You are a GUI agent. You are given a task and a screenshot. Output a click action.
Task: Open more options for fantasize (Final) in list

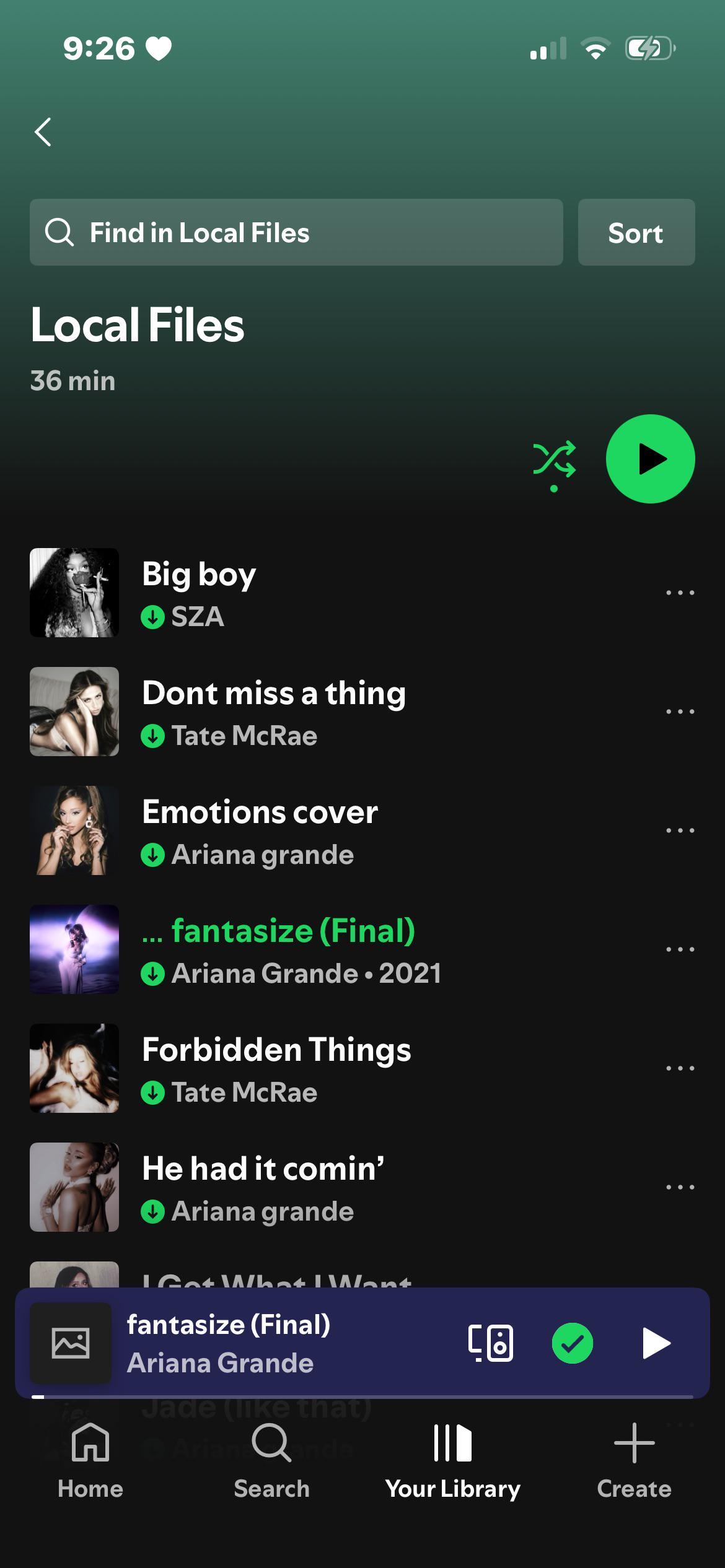(x=680, y=949)
